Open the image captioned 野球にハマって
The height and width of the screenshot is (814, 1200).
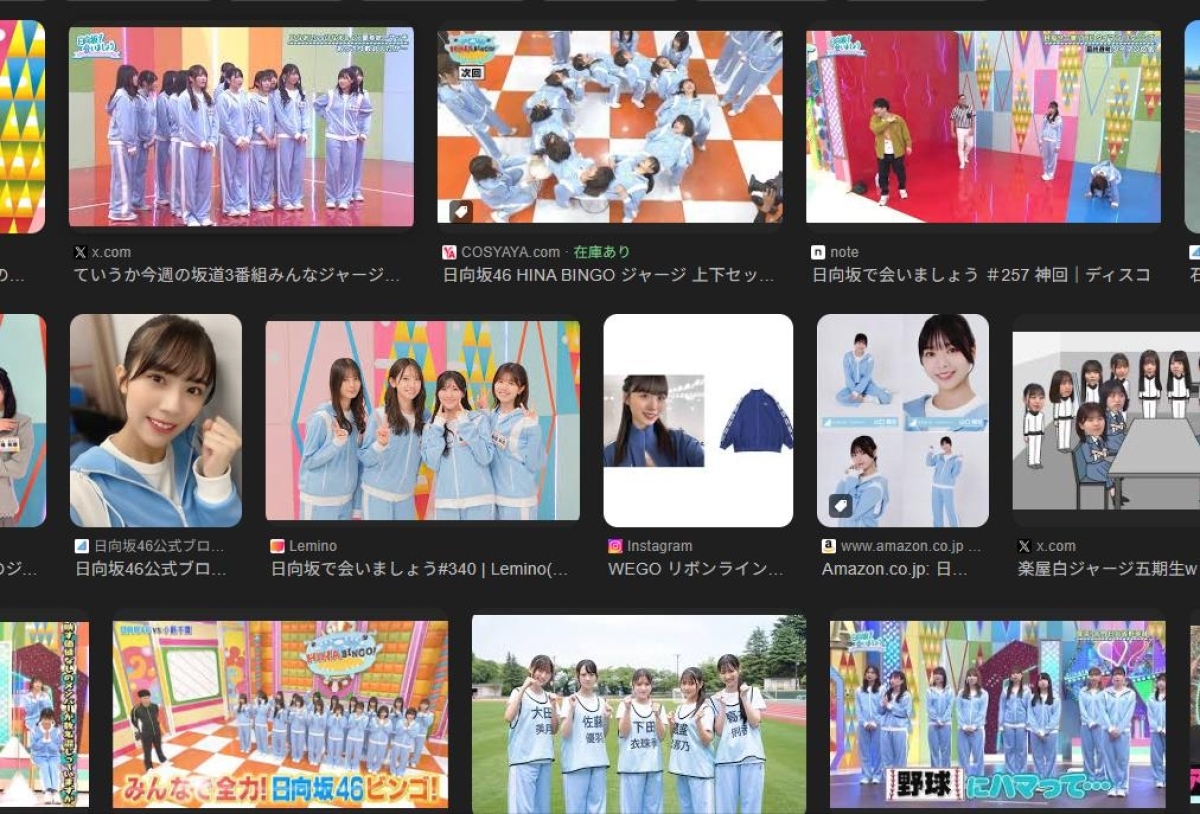click(x=997, y=714)
